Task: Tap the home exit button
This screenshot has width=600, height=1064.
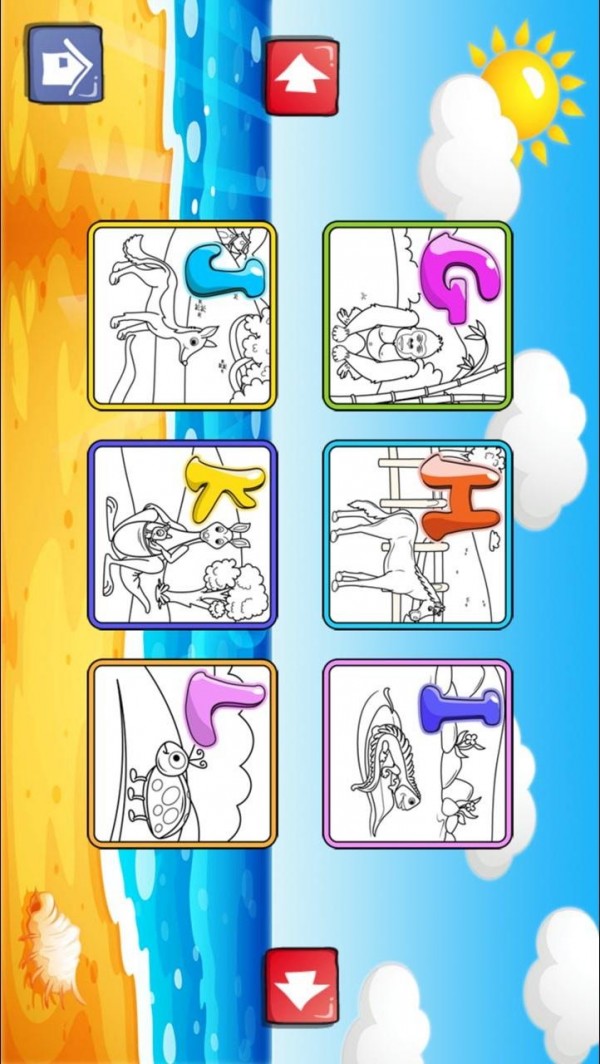Action: coord(65,64)
